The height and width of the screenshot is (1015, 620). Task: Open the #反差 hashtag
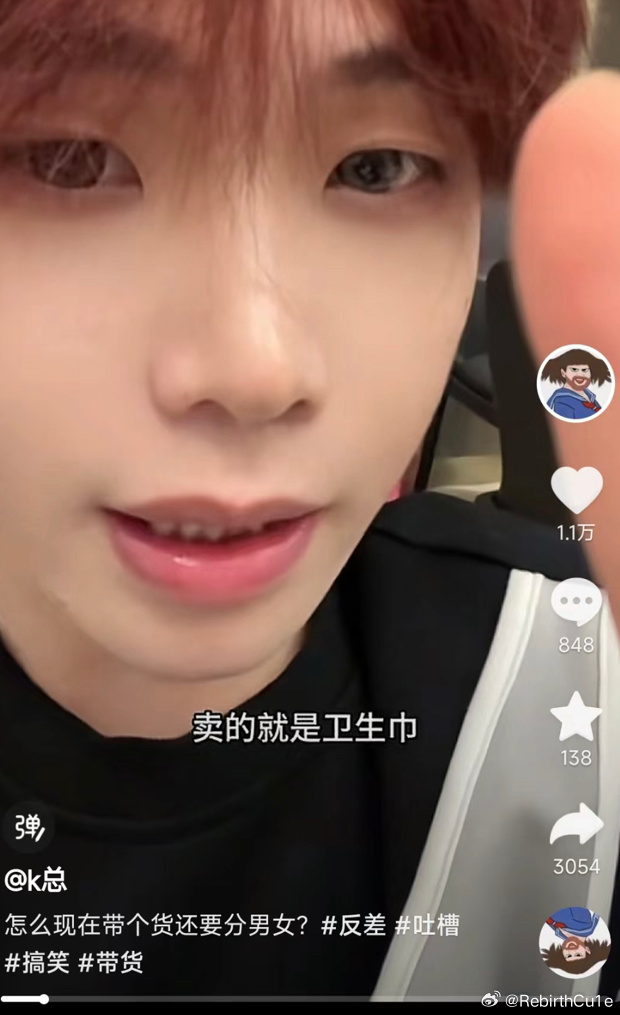pyautogui.click(x=353, y=925)
